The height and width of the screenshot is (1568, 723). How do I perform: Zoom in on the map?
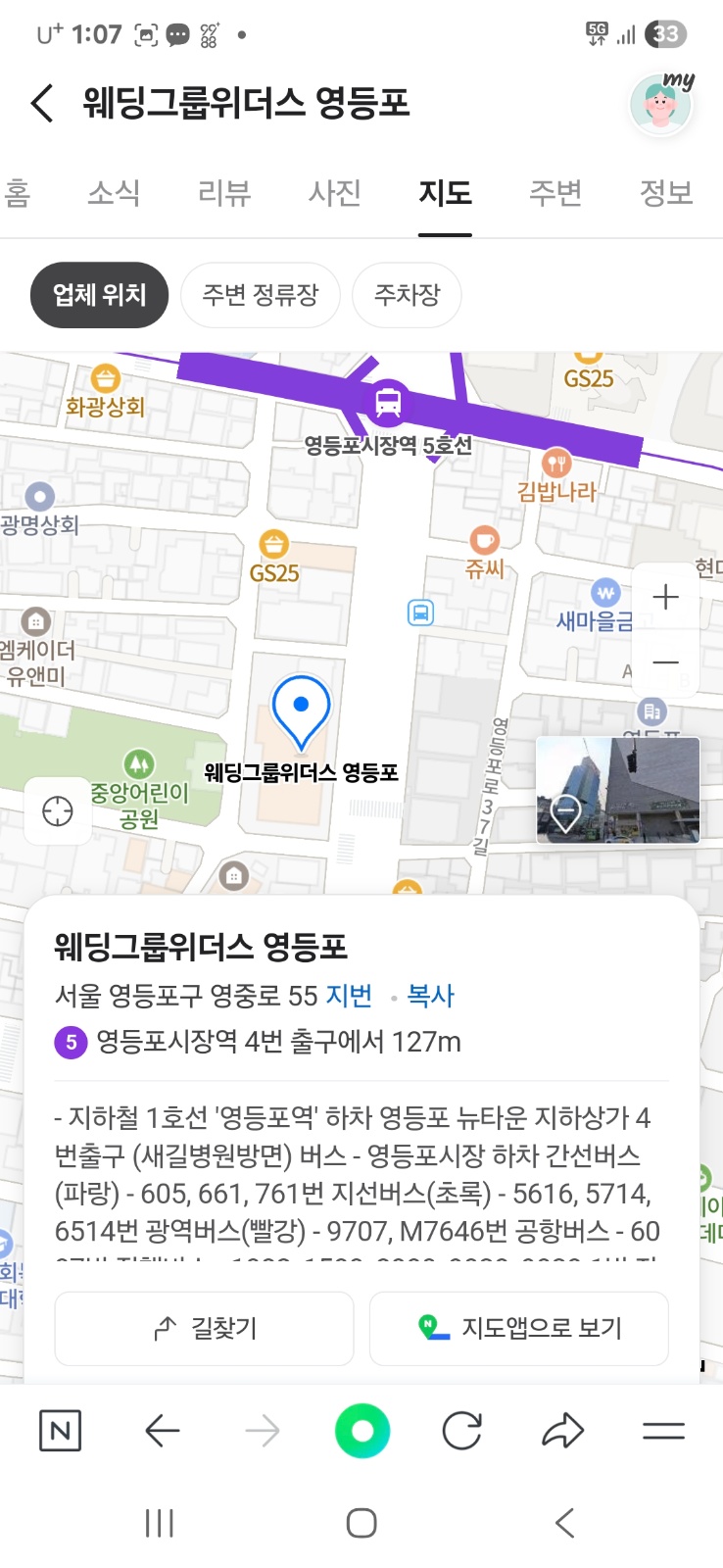(x=665, y=597)
